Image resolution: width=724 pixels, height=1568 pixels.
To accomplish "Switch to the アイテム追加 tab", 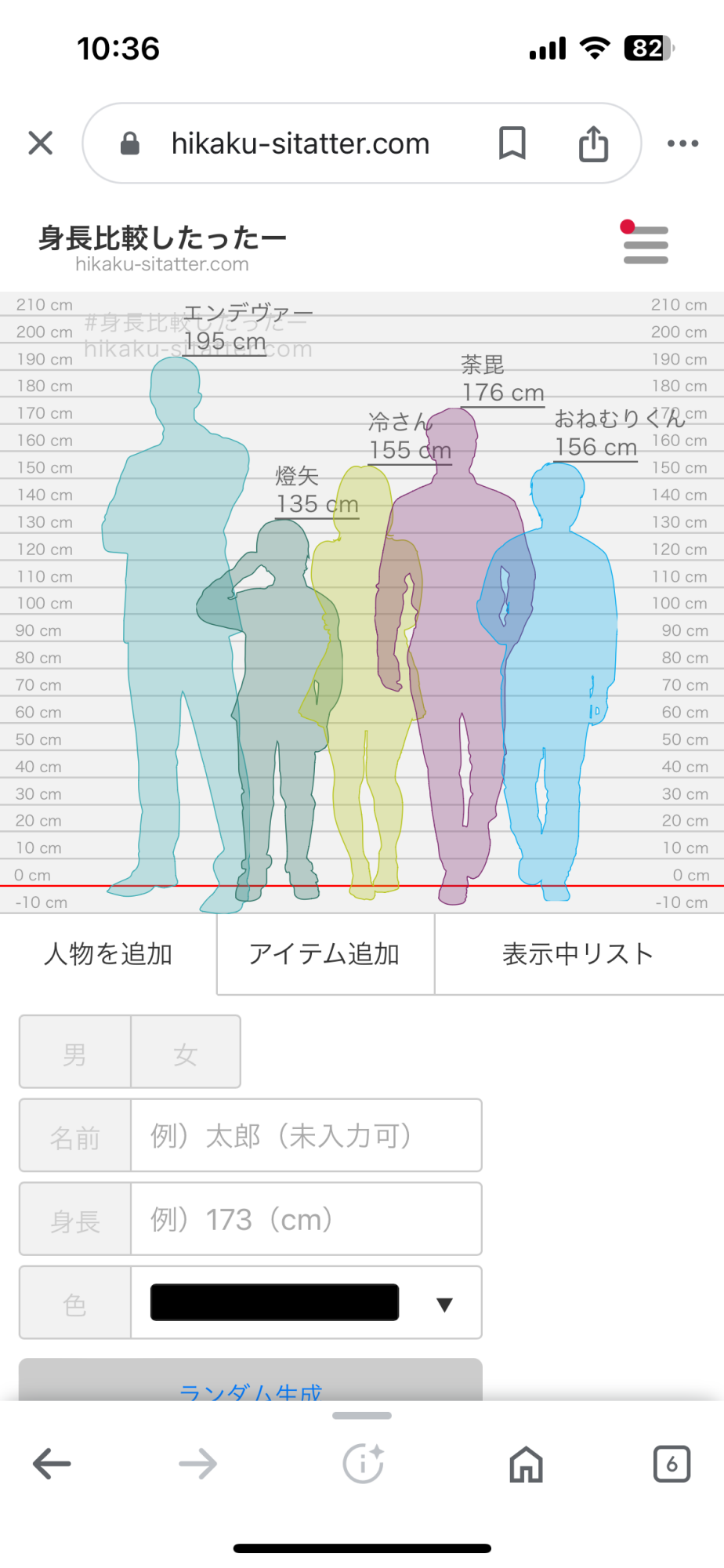I will pyautogui.click(x=325, y=954).
